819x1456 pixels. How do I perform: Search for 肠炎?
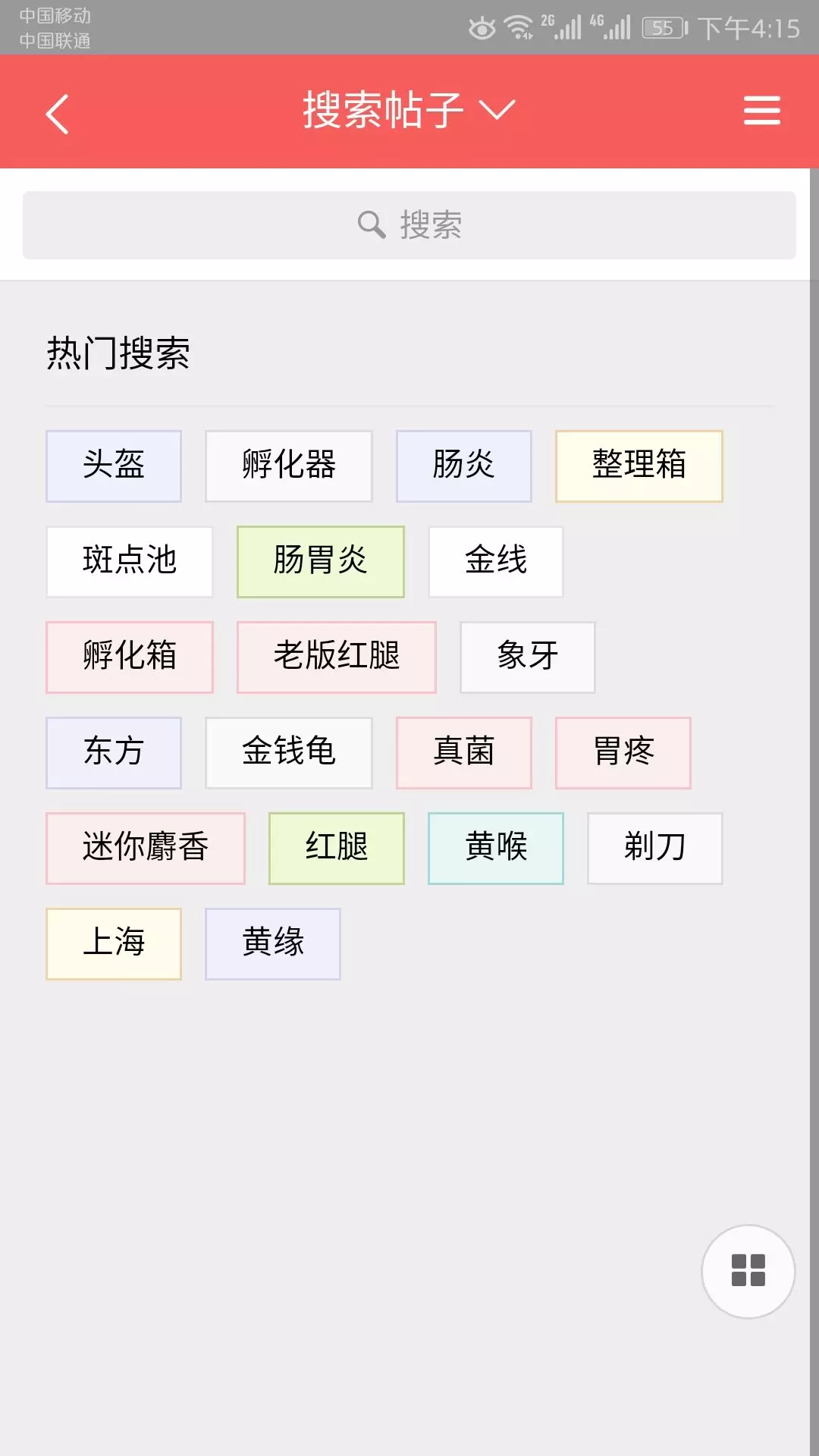click(463, 466)
